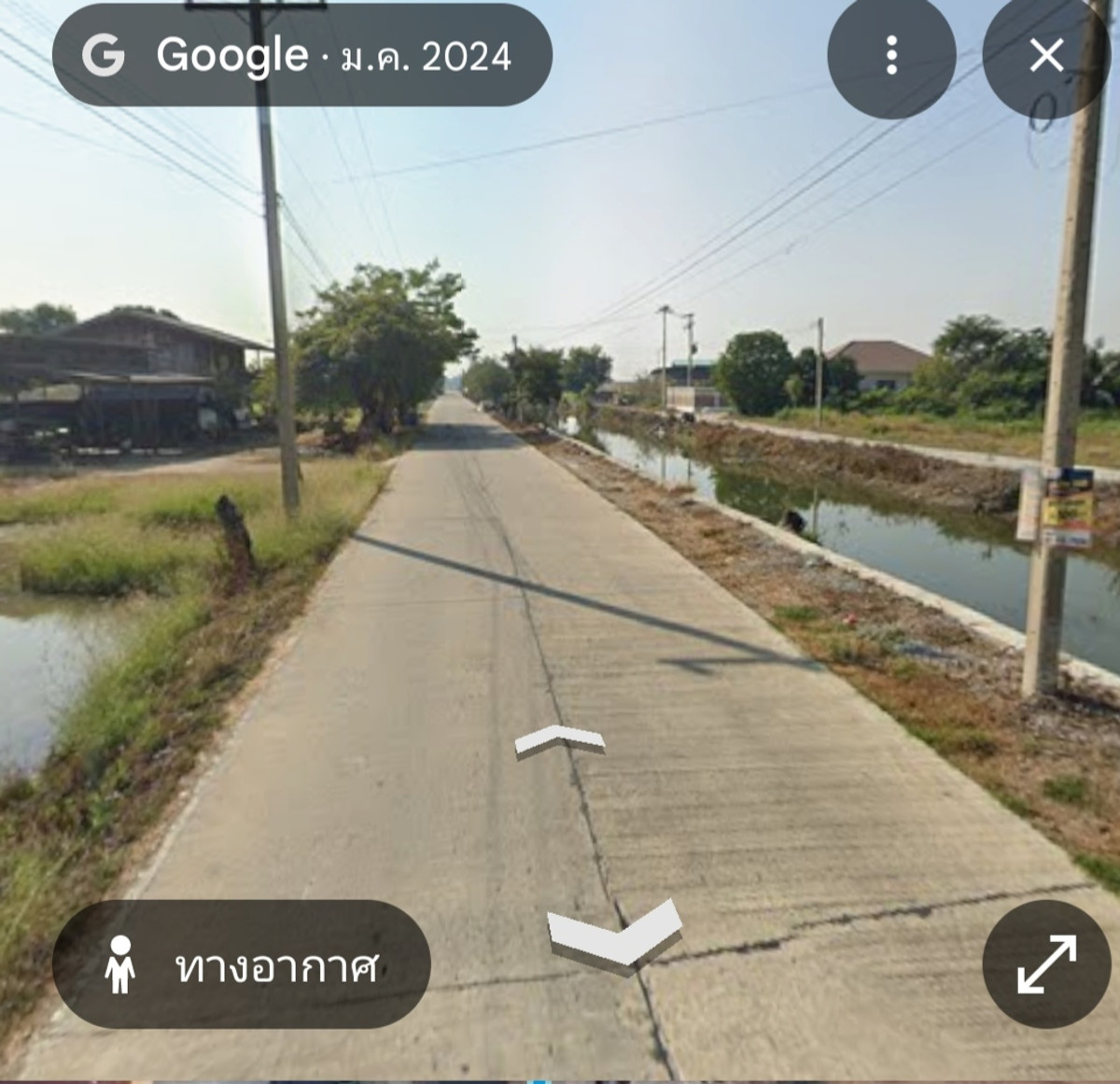Switch to the ทางอากาศ aerial view

point(242,964)
